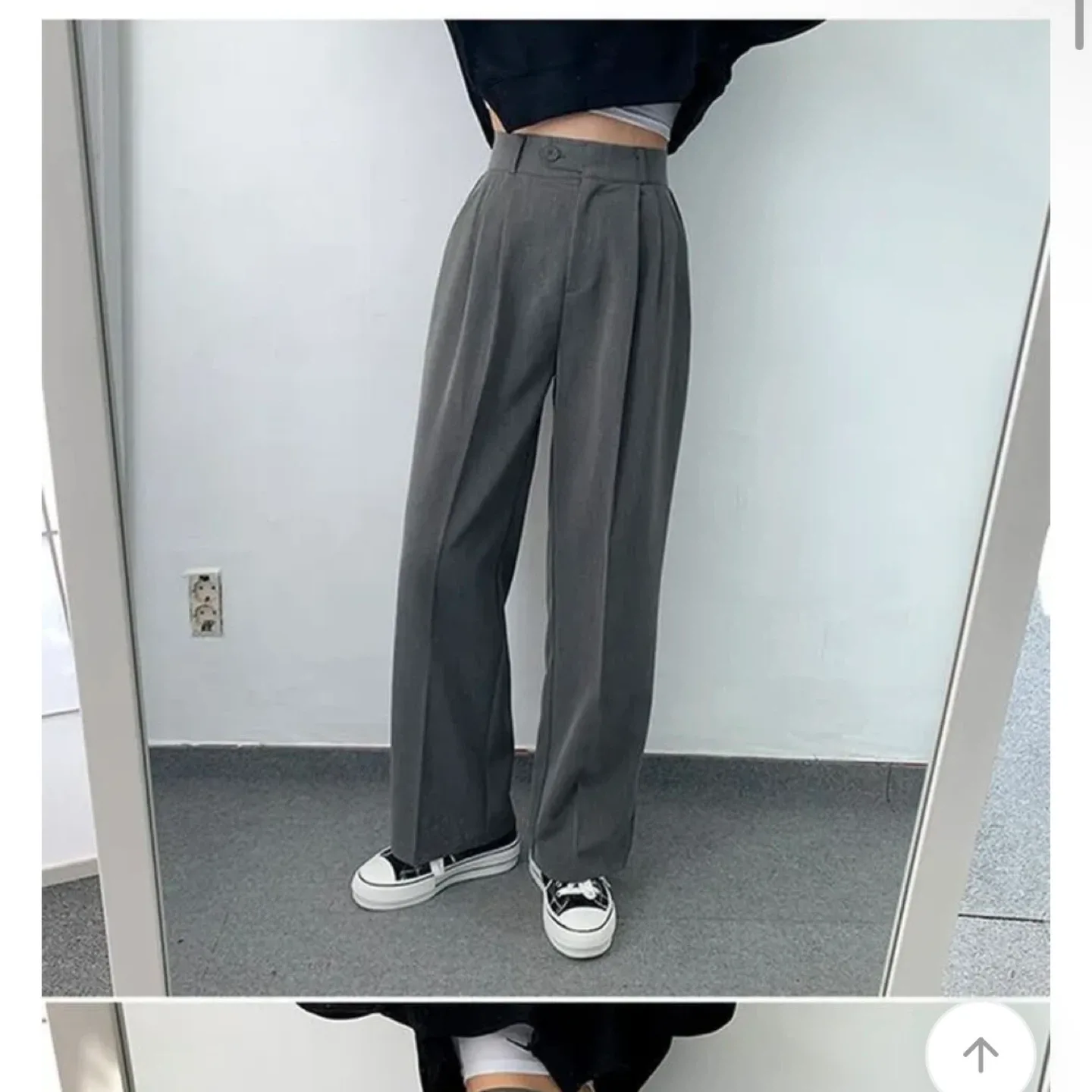Open the gray wide-leg trousers product photo

pyautogui.click(x=545, y=507)
